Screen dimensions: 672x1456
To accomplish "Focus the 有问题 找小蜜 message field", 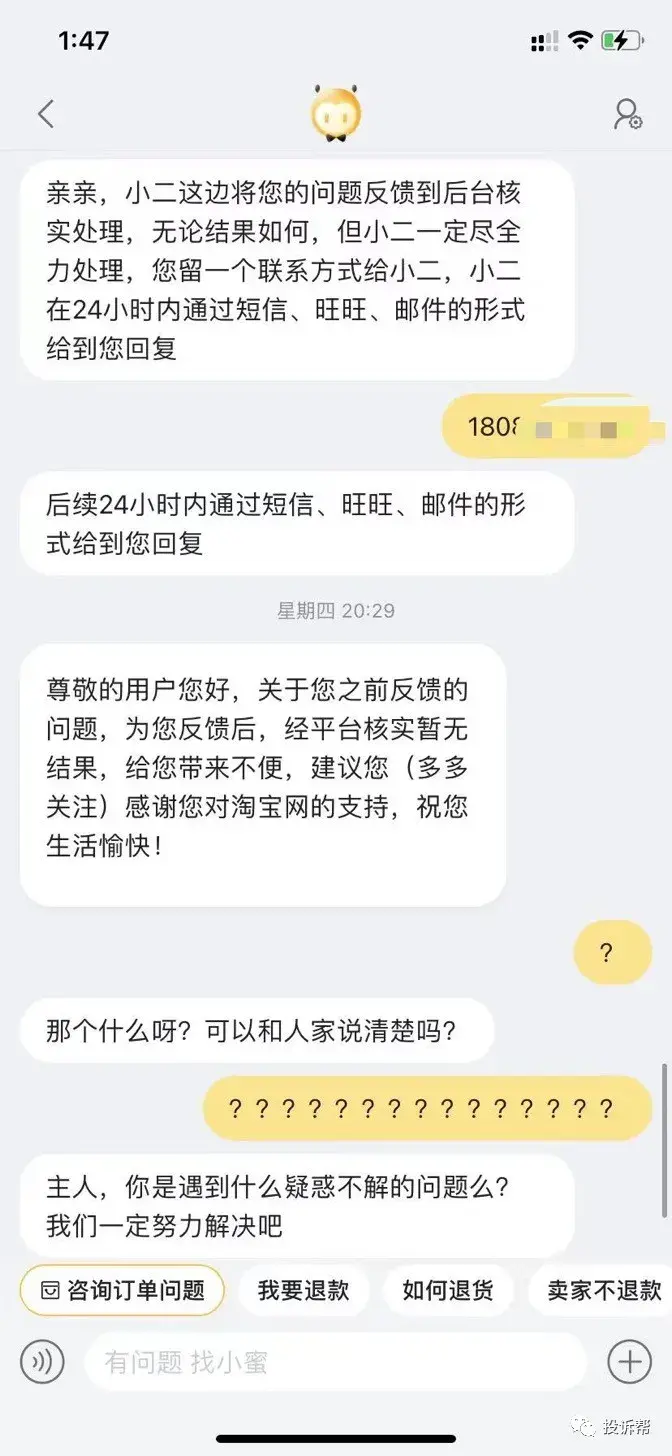I will coord(335,1362).
